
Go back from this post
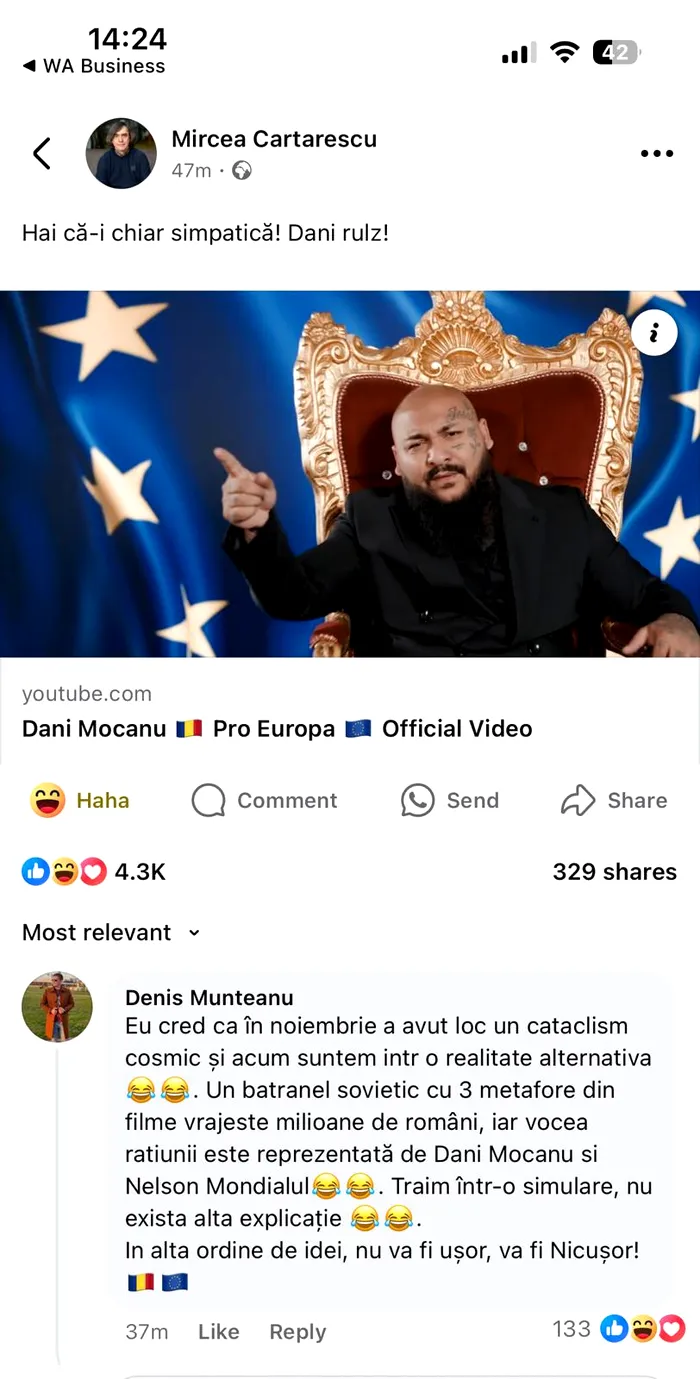pos(41,154)
